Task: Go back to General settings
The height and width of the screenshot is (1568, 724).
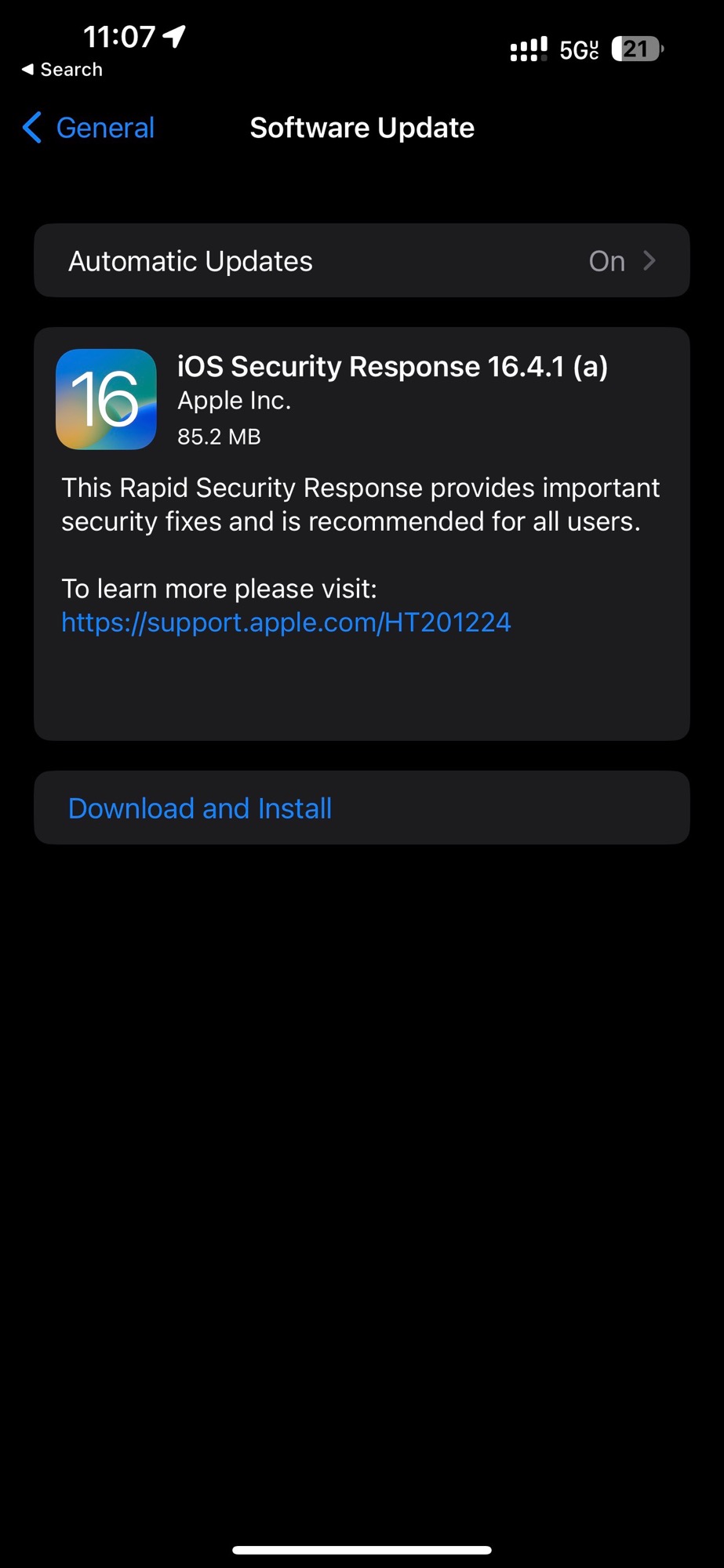Action: [x=89, y=128]
